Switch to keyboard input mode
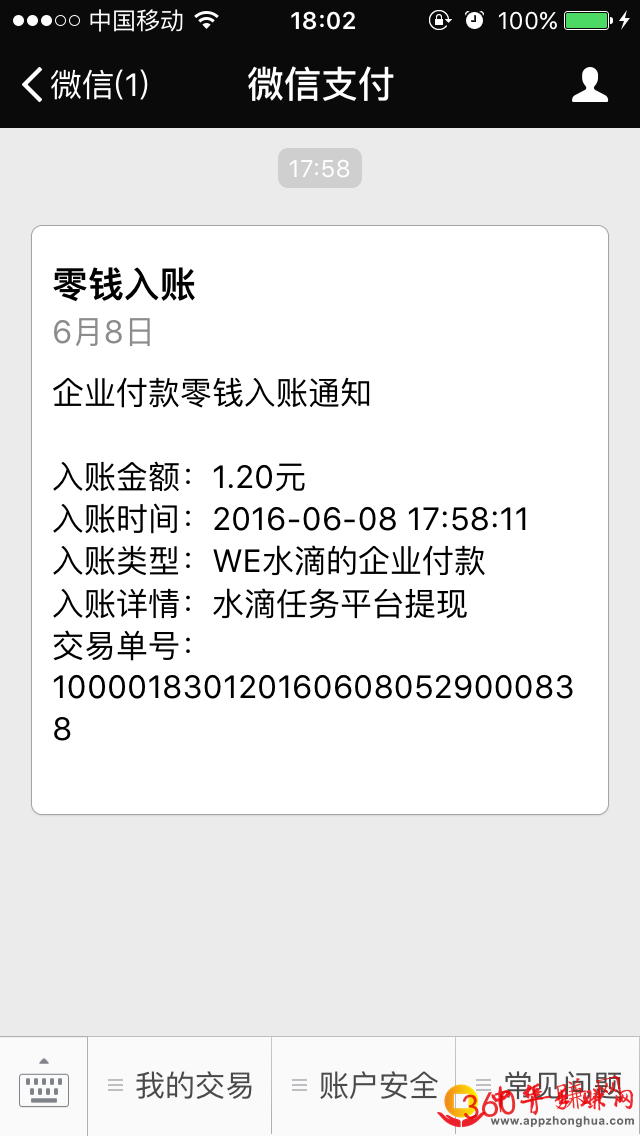Screen dimensions: 640x1136 click(43, 1085)
